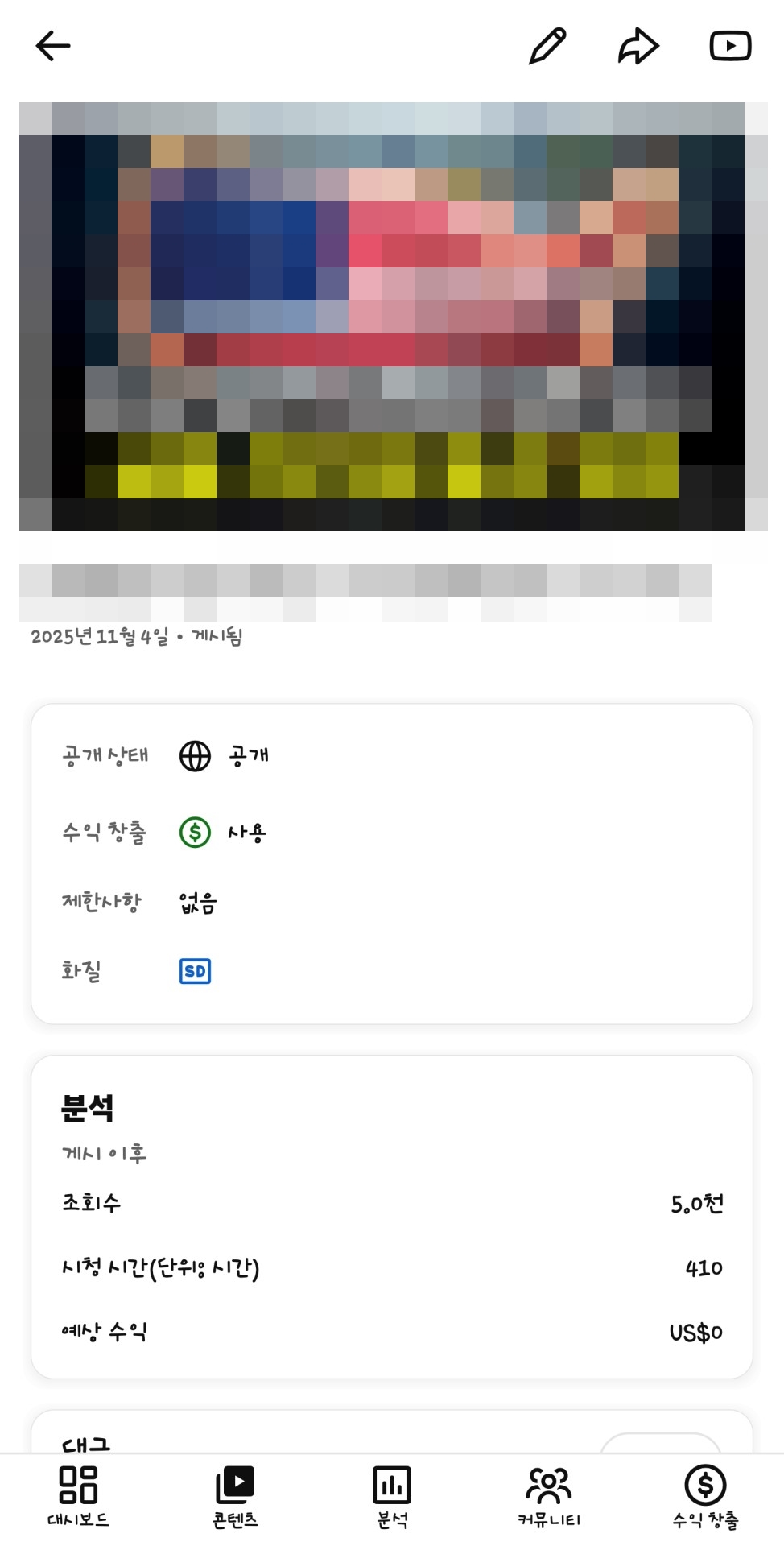
Task: Share this video
Action: tap(638, 46)
